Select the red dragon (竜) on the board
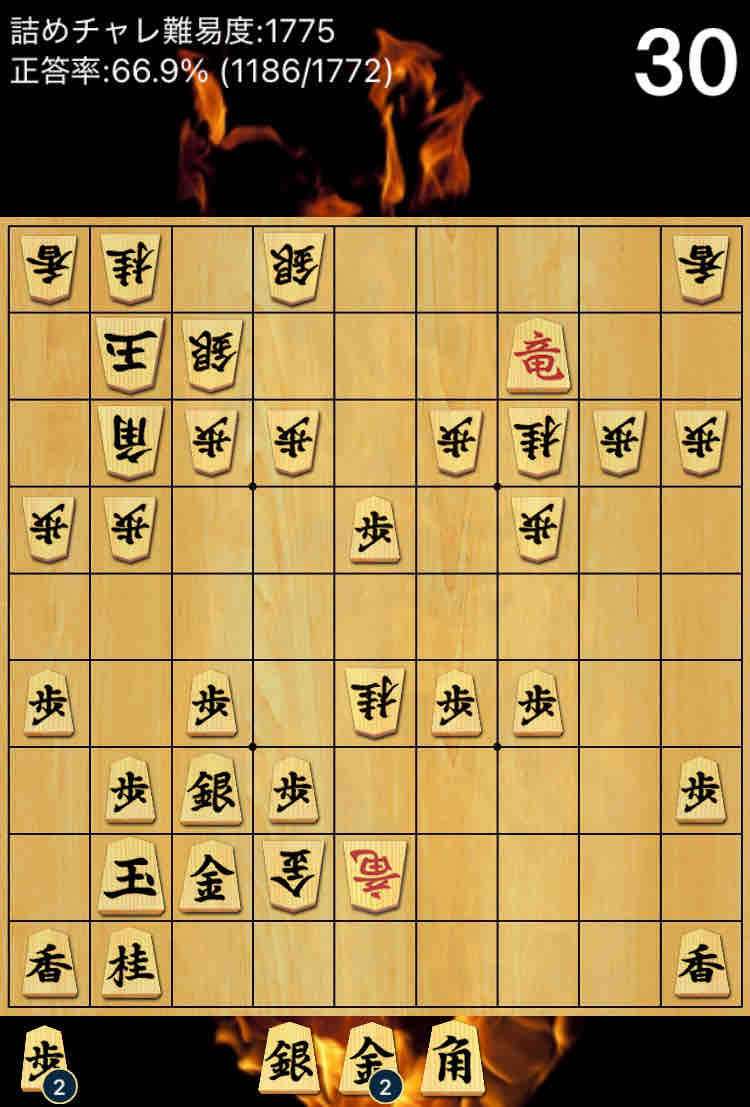 coord(539,356)
